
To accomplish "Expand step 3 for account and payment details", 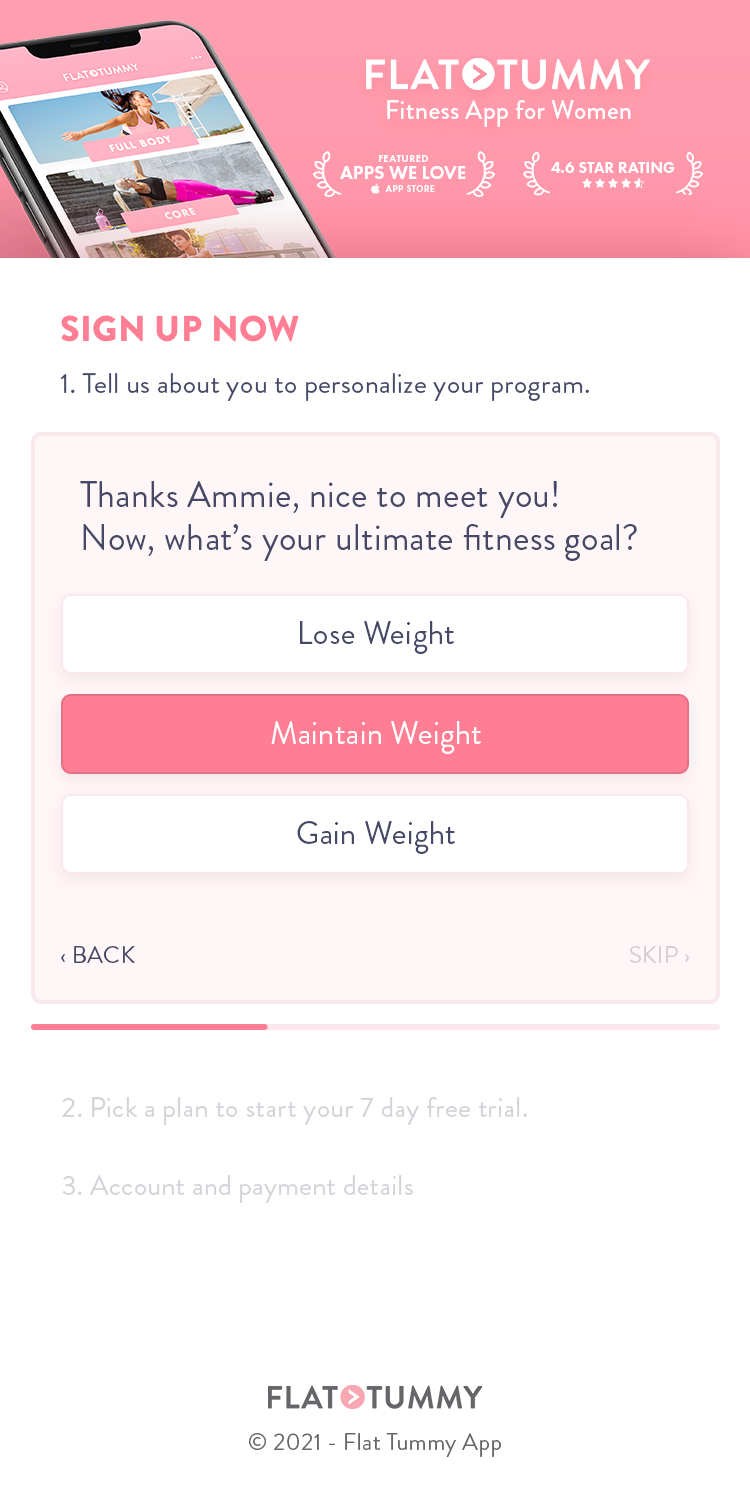I will (238, 1186).
